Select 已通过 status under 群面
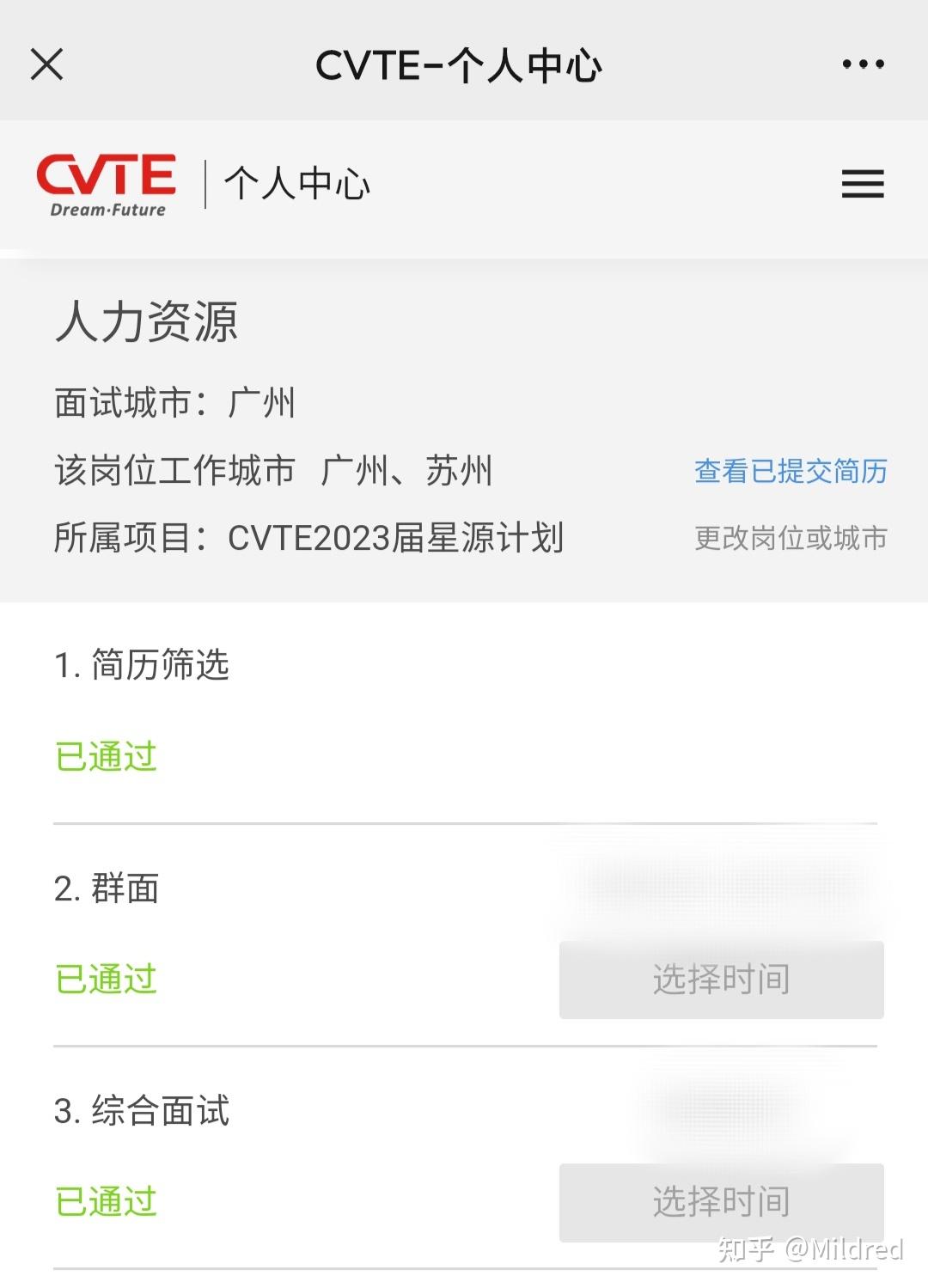Screen dimensions: 928x1288 107,979
